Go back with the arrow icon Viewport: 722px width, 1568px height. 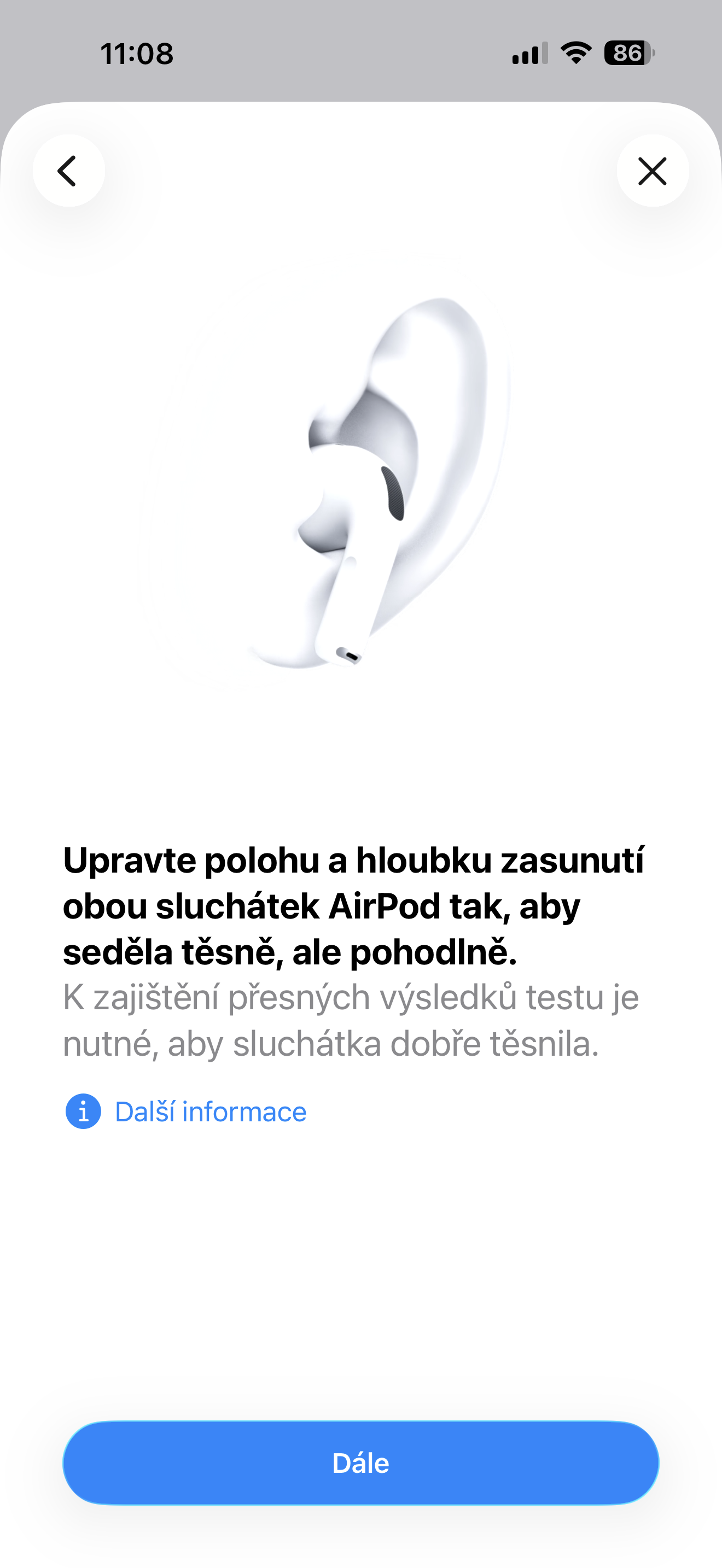[x=68, y=171]
